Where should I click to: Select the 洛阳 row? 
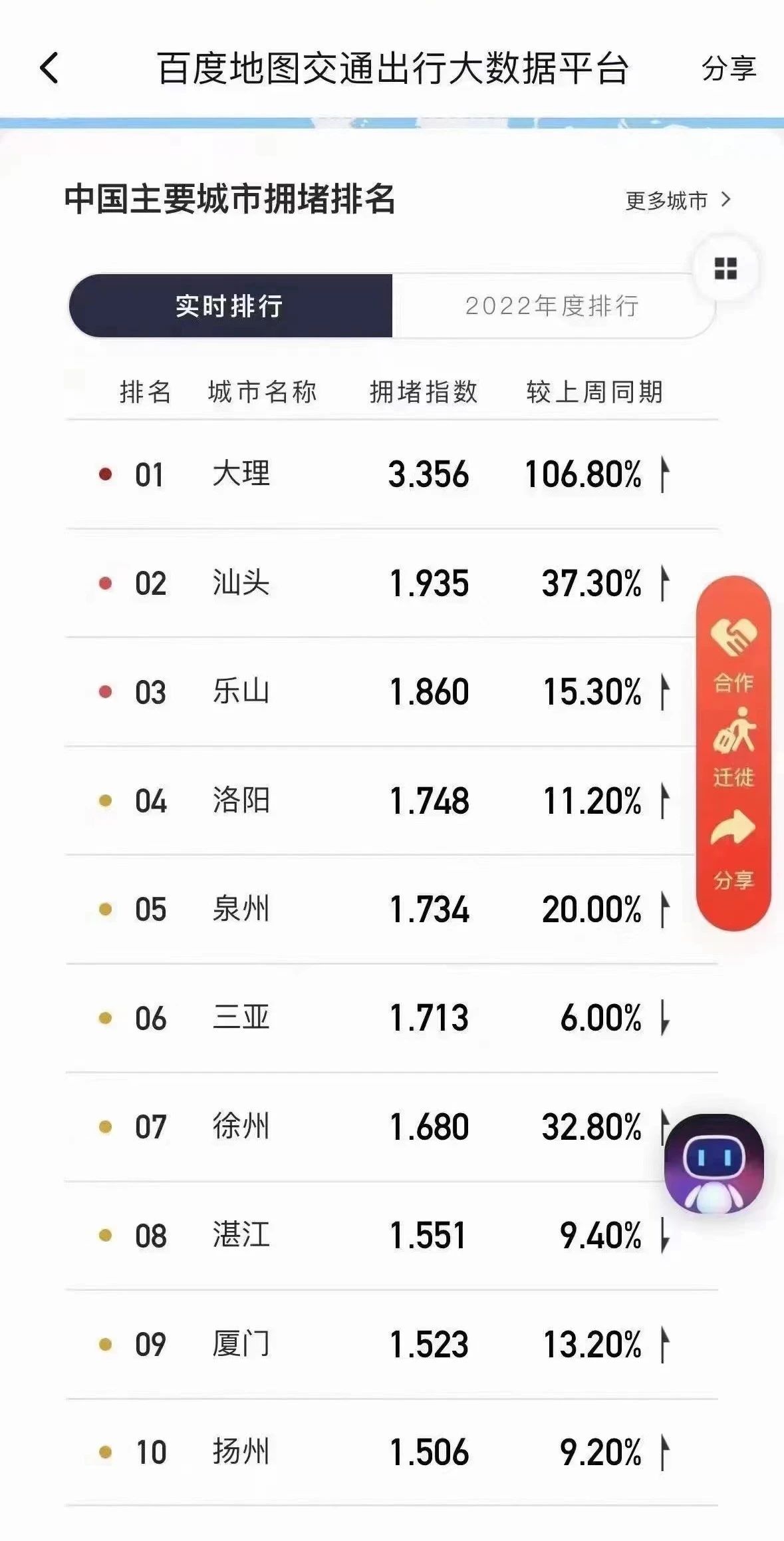tap(386, 800)
